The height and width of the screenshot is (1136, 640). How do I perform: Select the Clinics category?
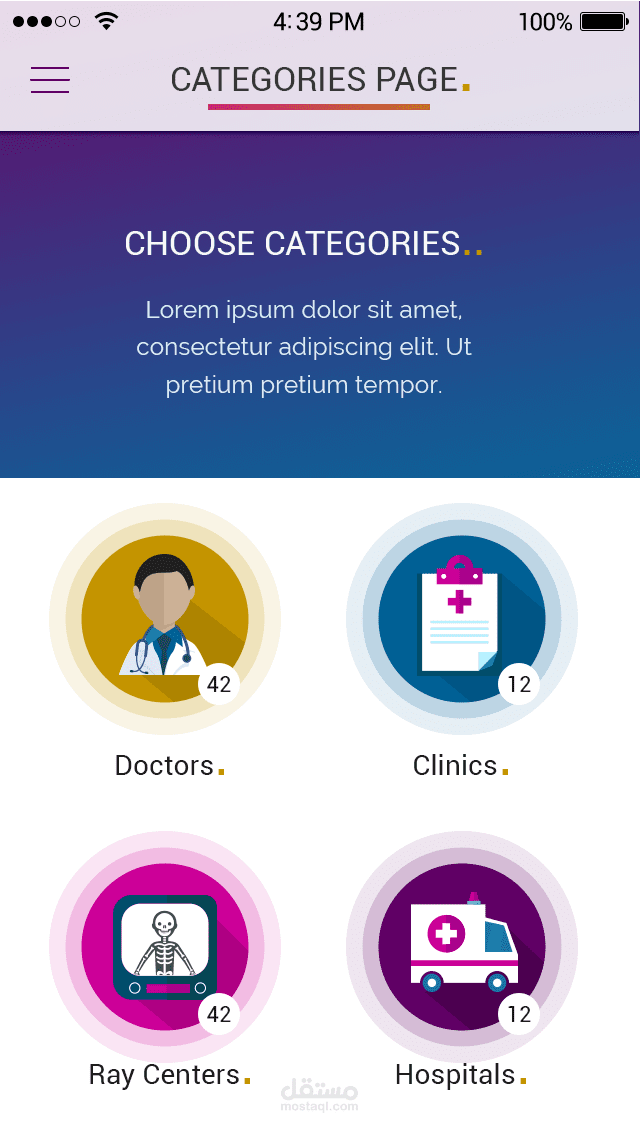[461, 620]
